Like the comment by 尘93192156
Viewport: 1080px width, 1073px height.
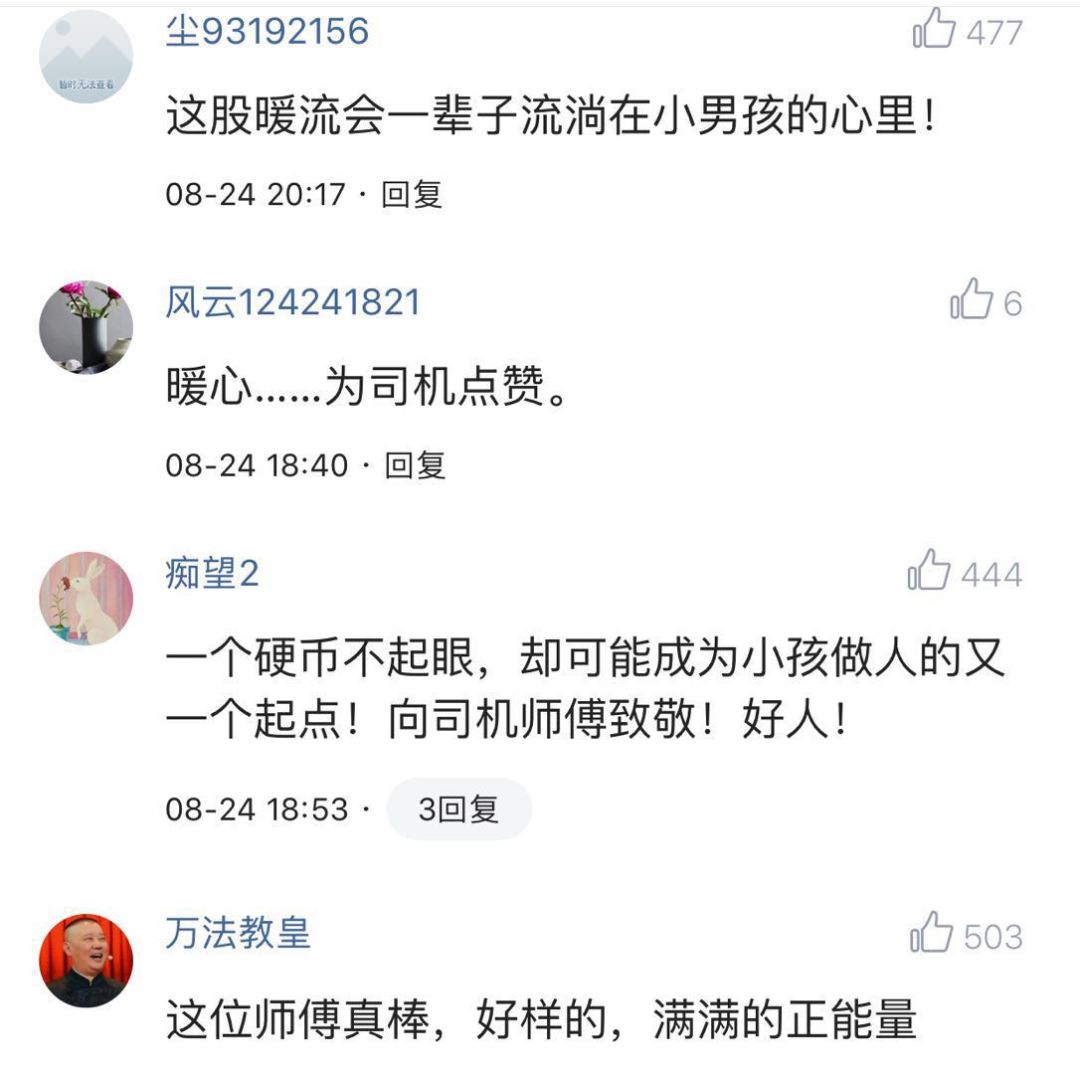click(x=934, y=31)
